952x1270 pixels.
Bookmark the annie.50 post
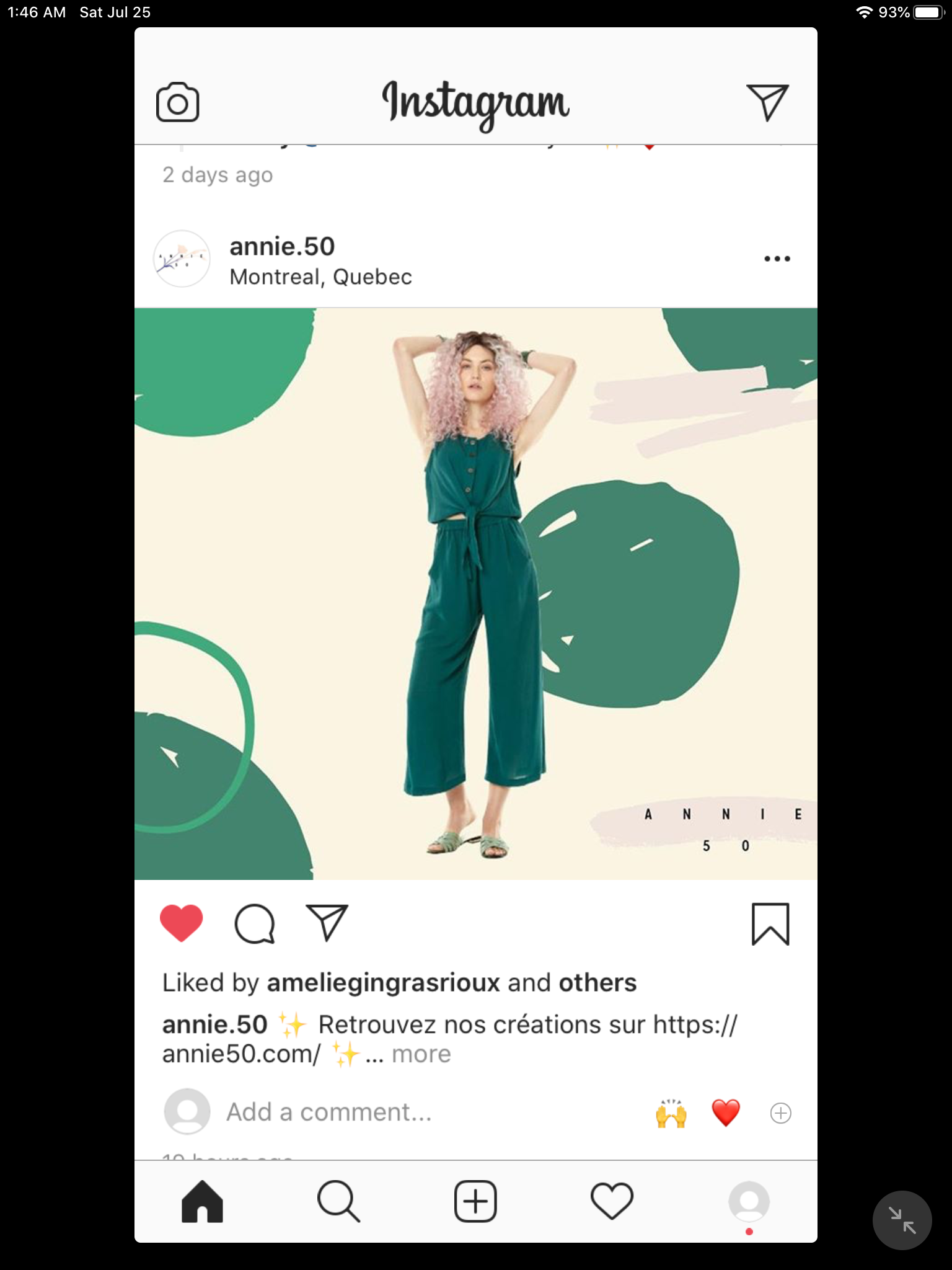[770, 924]
